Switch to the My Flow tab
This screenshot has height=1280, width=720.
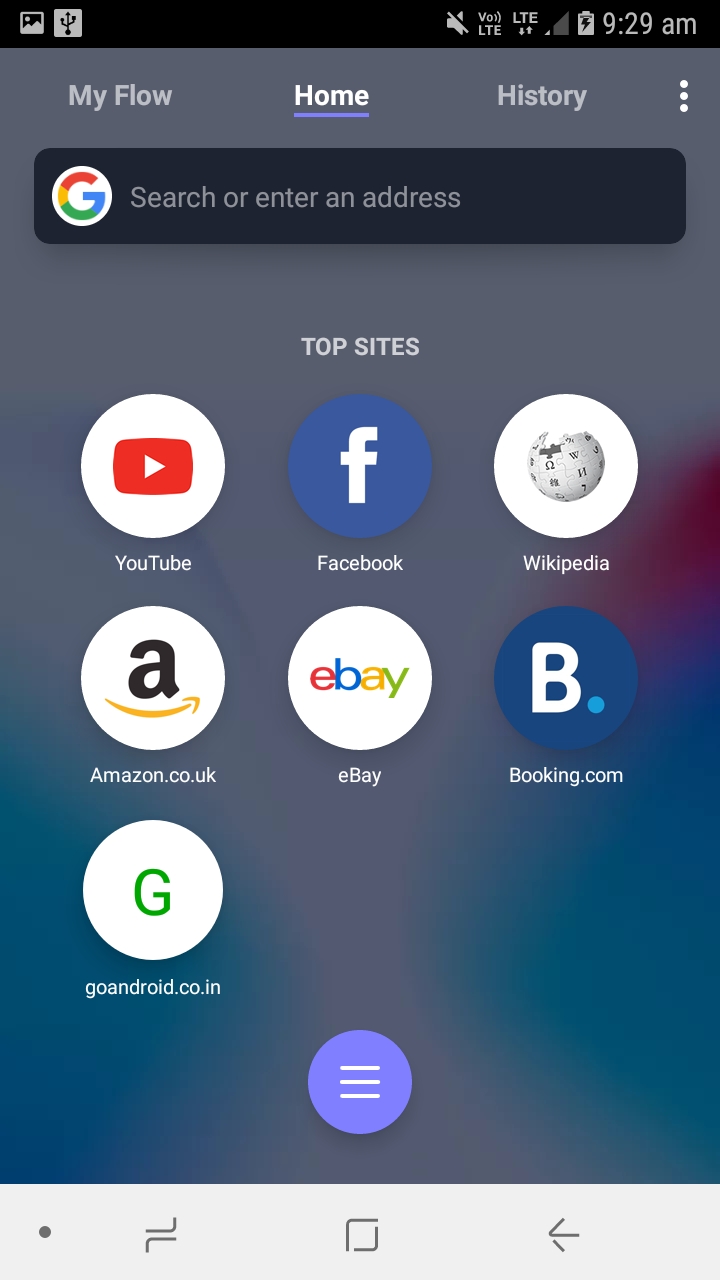(x=120, y=96)
